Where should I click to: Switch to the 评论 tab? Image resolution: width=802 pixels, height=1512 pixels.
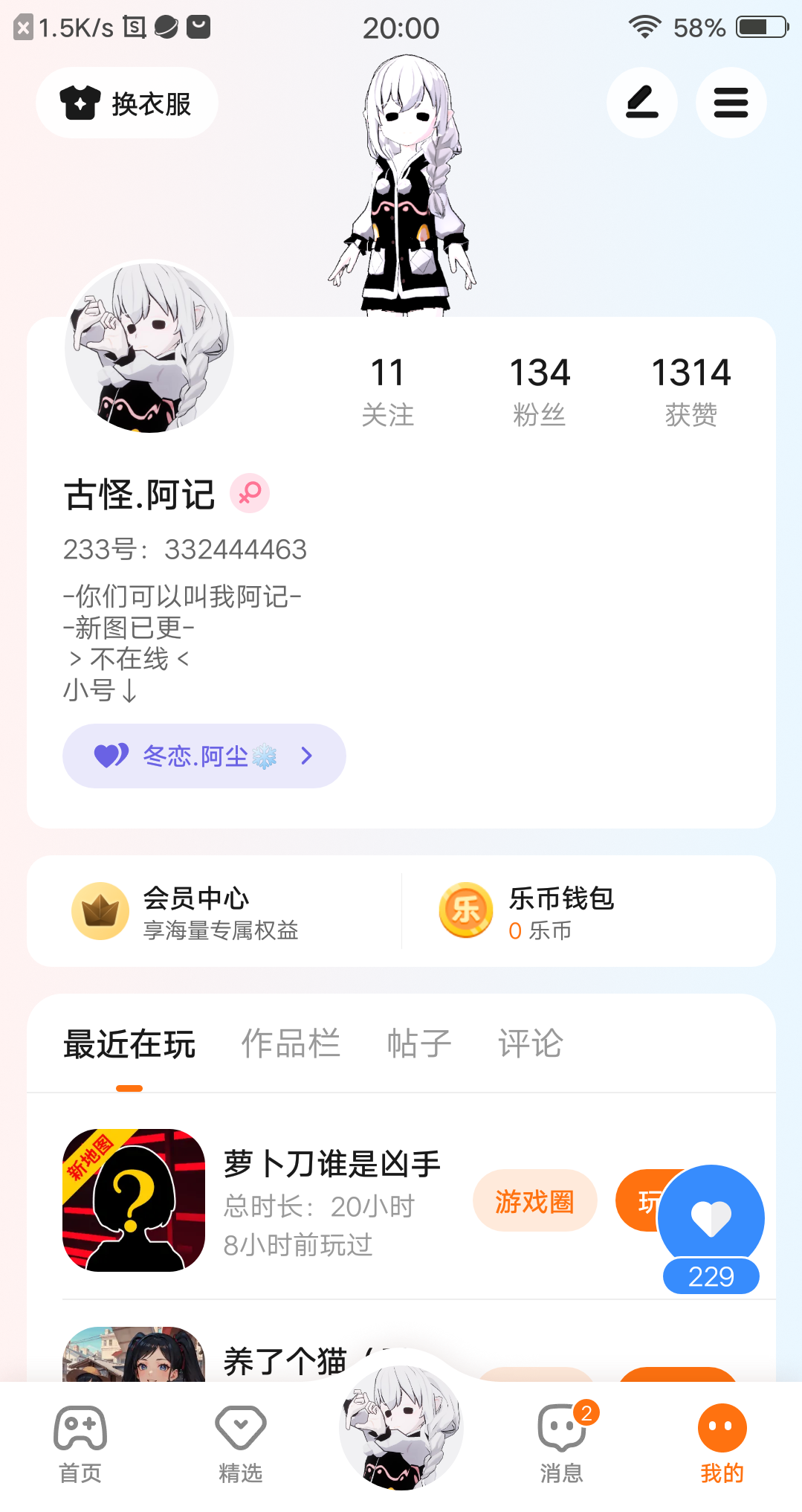coord(531,1043)
